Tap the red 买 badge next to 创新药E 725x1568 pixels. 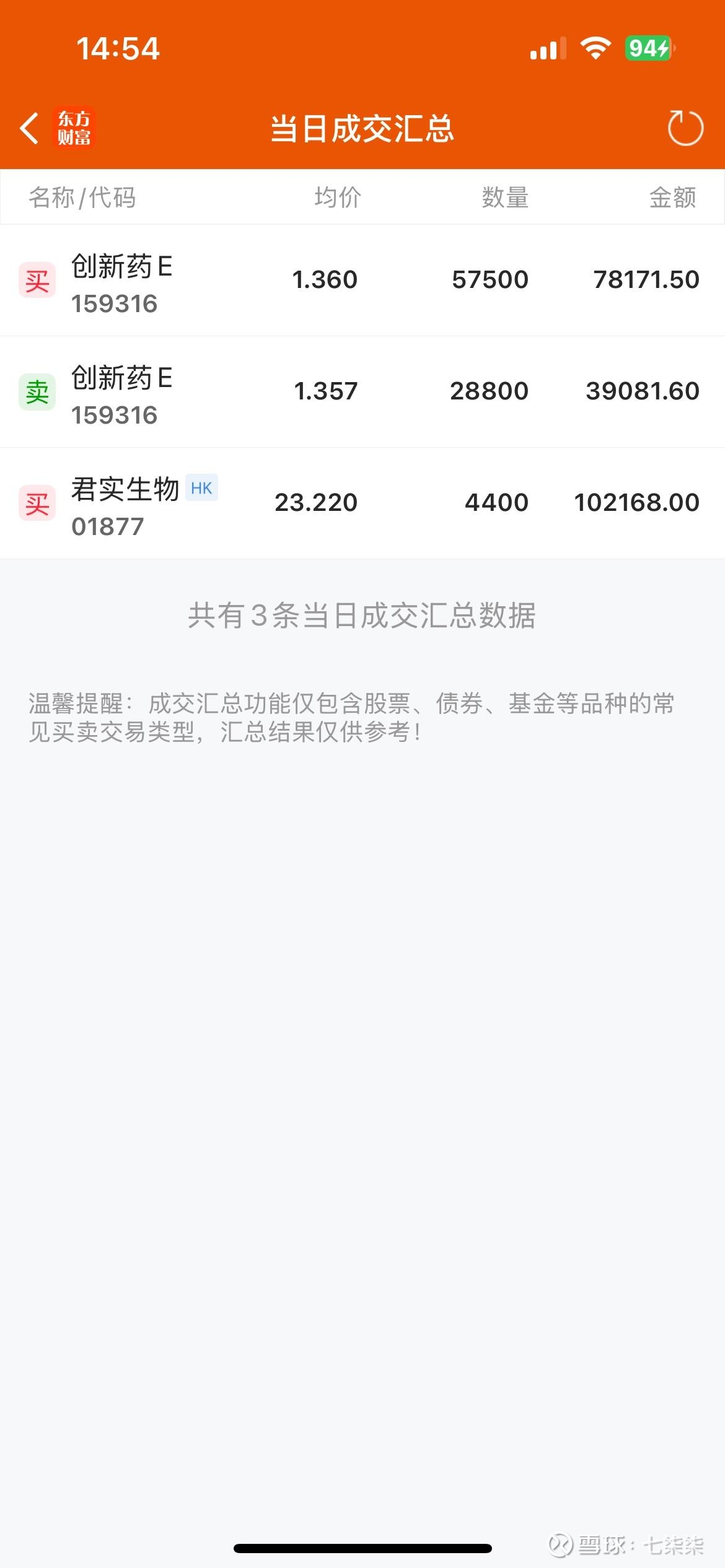point(36,279)
